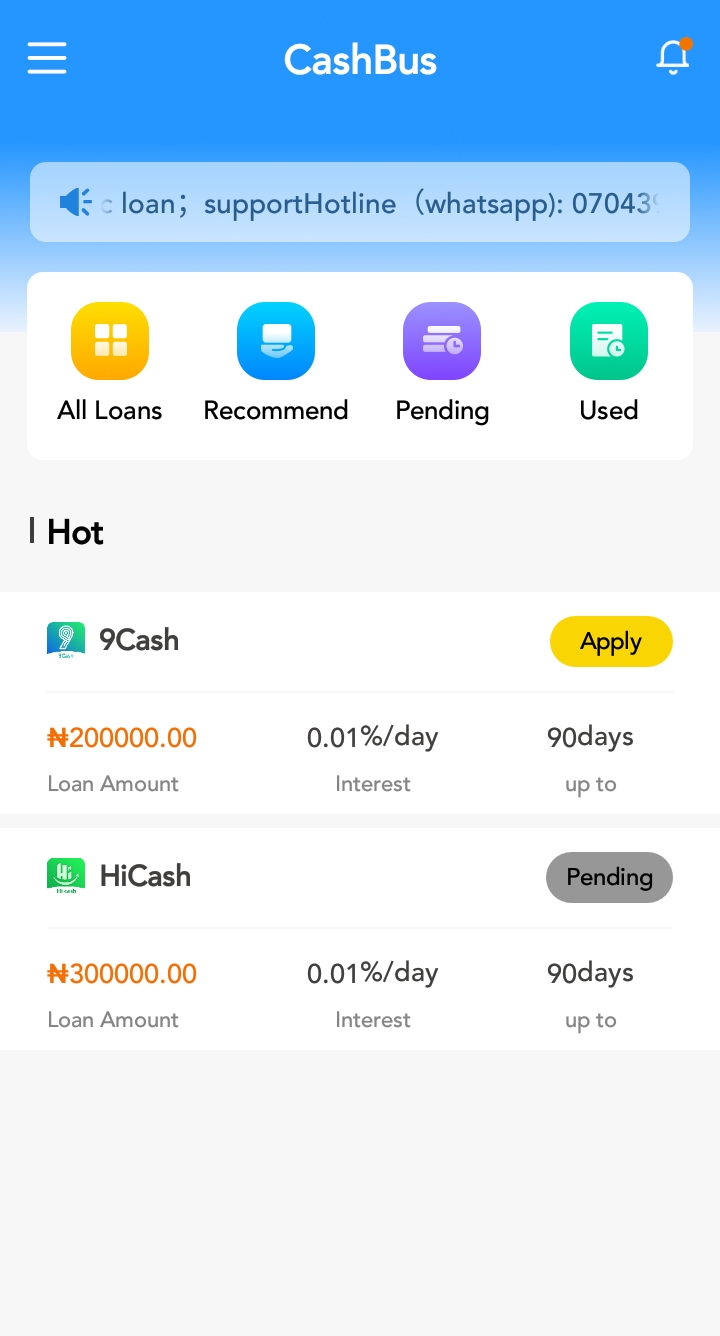Tap the Pending button on HiCash
Screen dimensions: 720x1336
pyautogui.click(x=609, y=877)
